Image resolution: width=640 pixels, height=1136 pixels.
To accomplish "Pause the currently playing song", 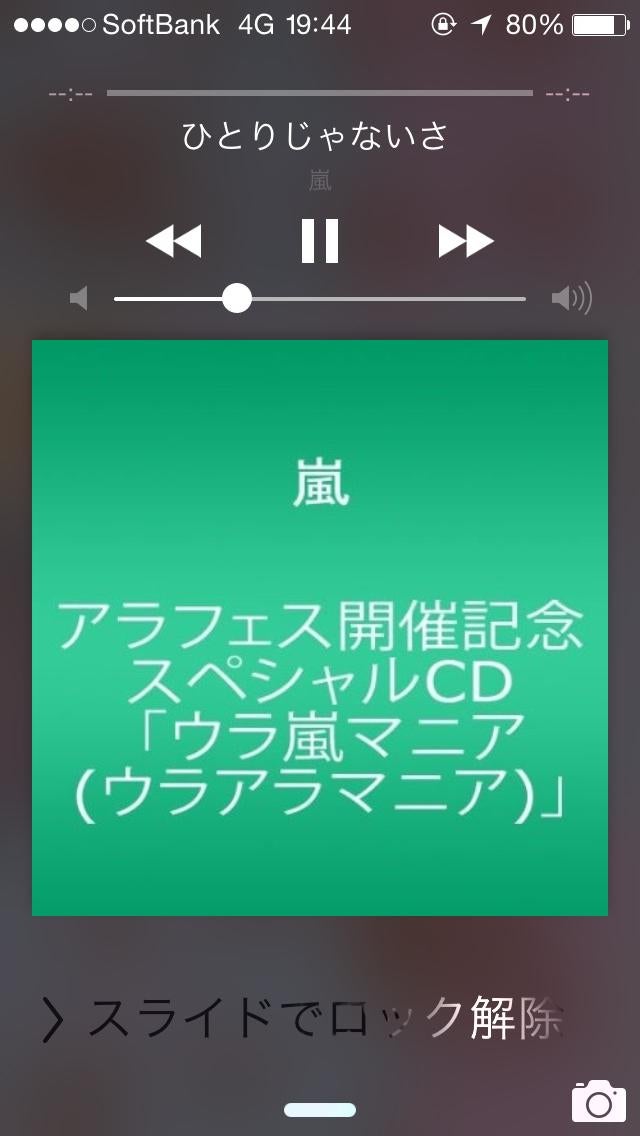I will tap(320, 241).
